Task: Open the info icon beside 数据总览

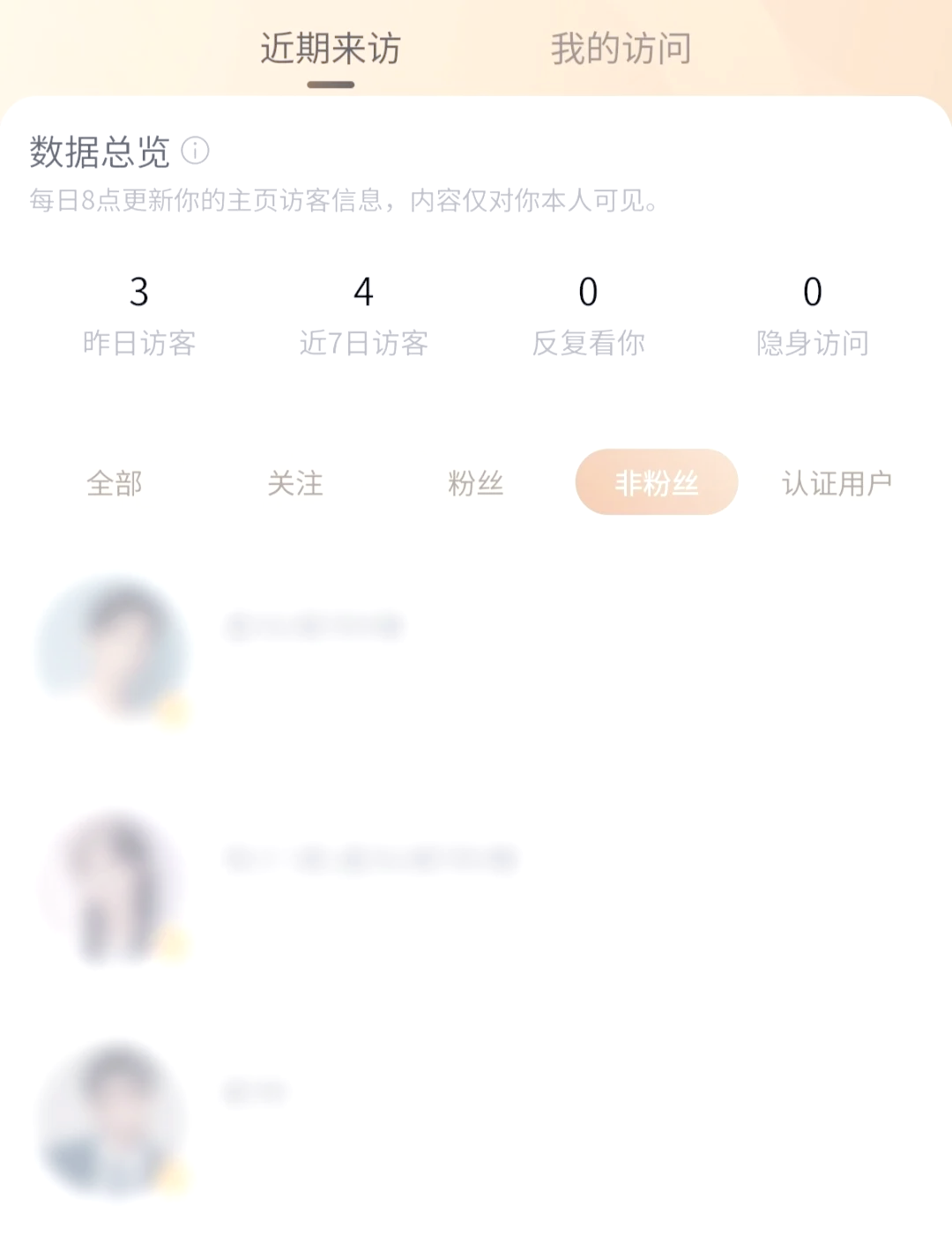Action: pos(195,151)
